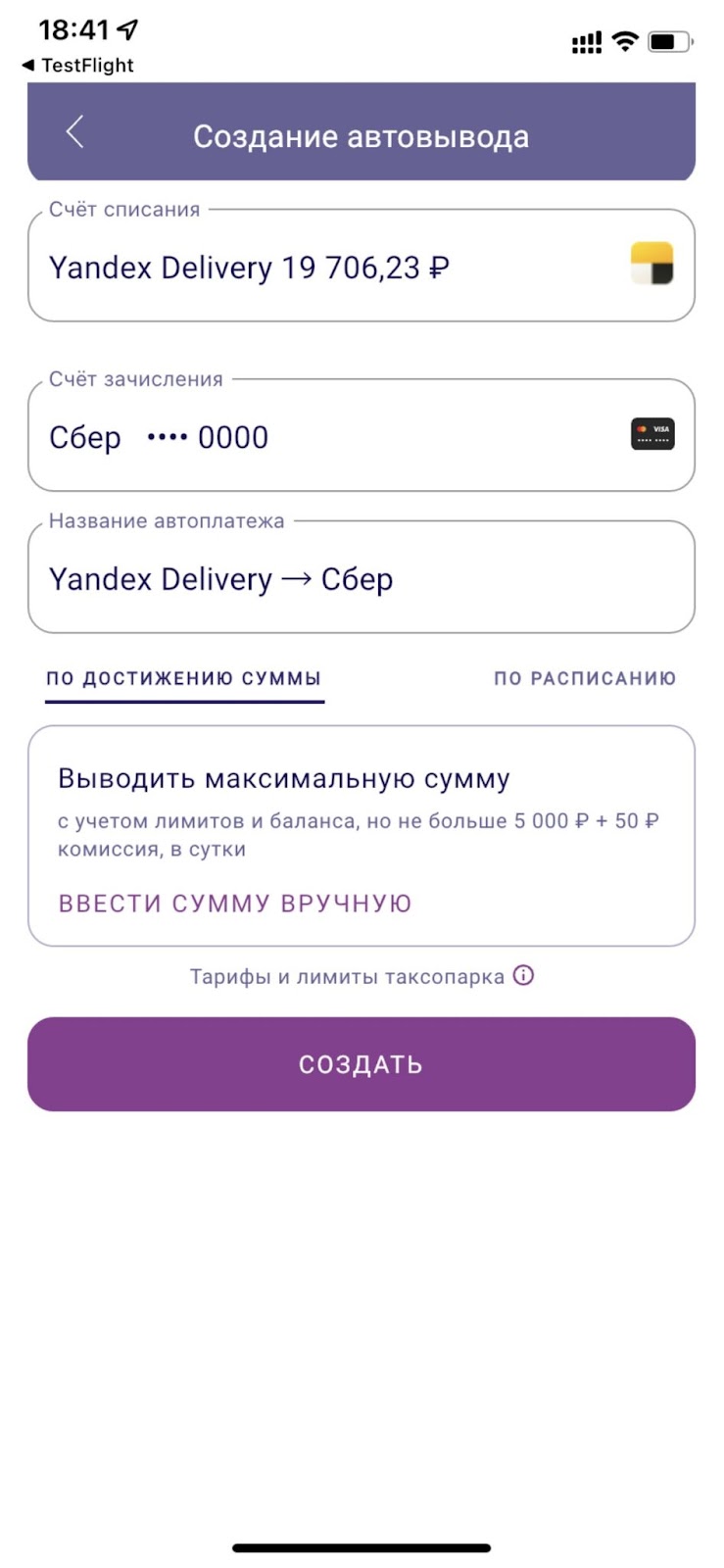Tap the Создать button
Image resolution: width=724 pixels, height=1568 pixels.
click(x=362, y=1064)
